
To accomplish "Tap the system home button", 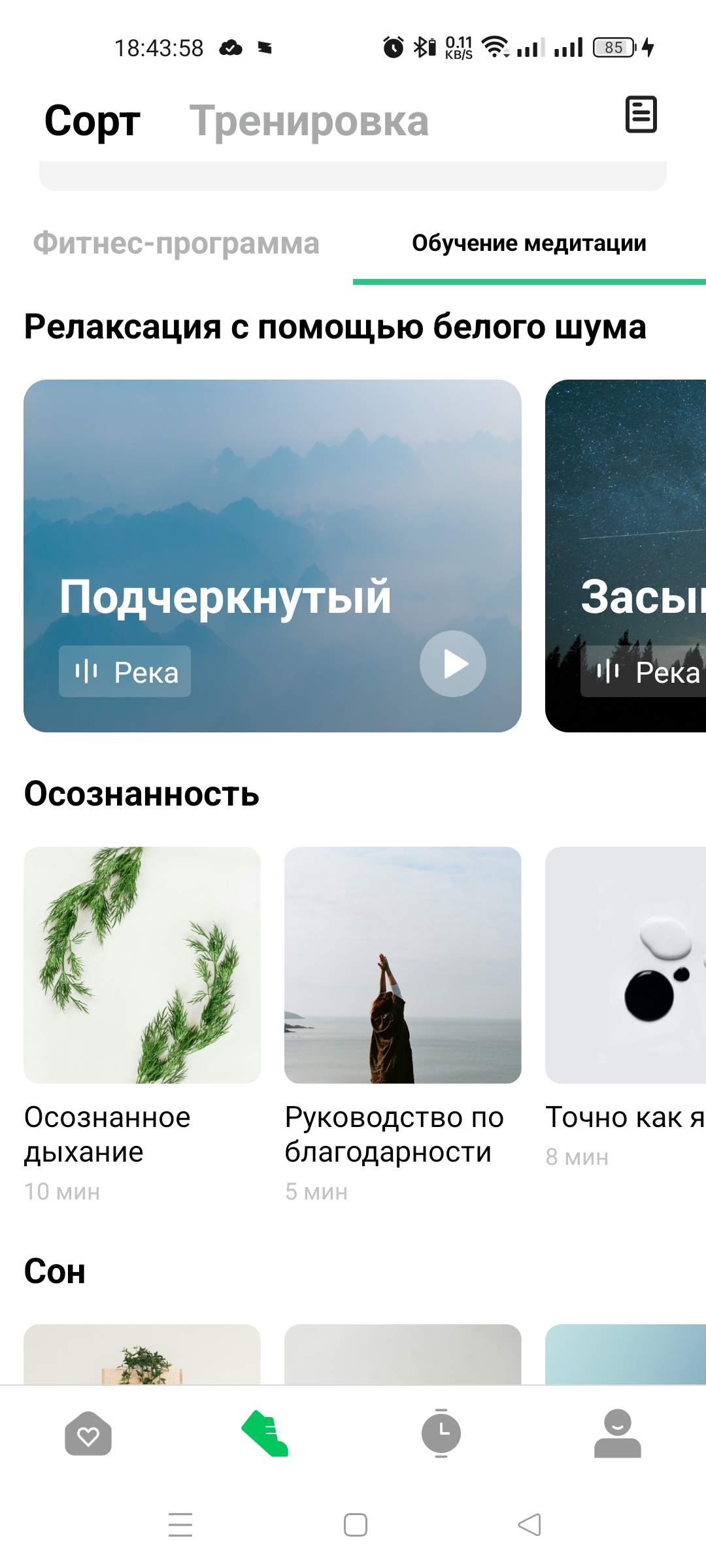I will tap(355, 1525).
